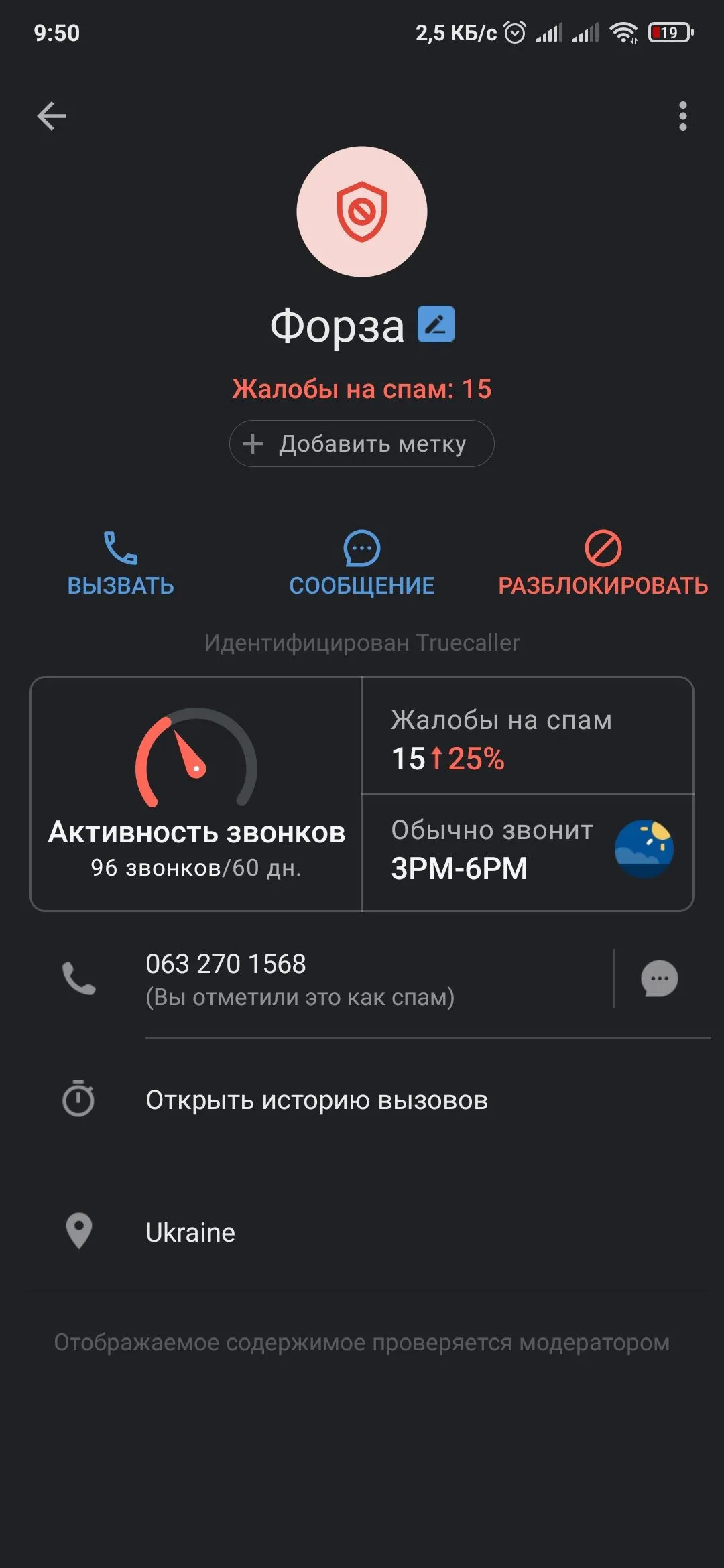Edit the name Форза
The image size is (724, 1568).
pos(436,324)
